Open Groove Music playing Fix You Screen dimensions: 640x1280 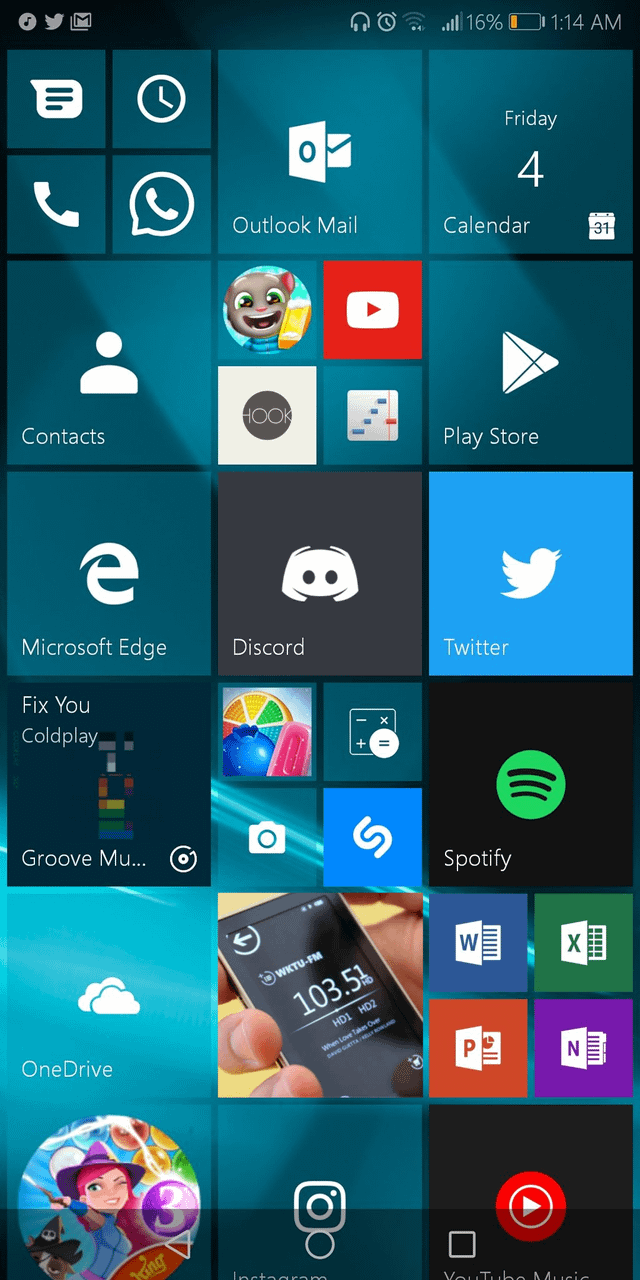[109, 785]
